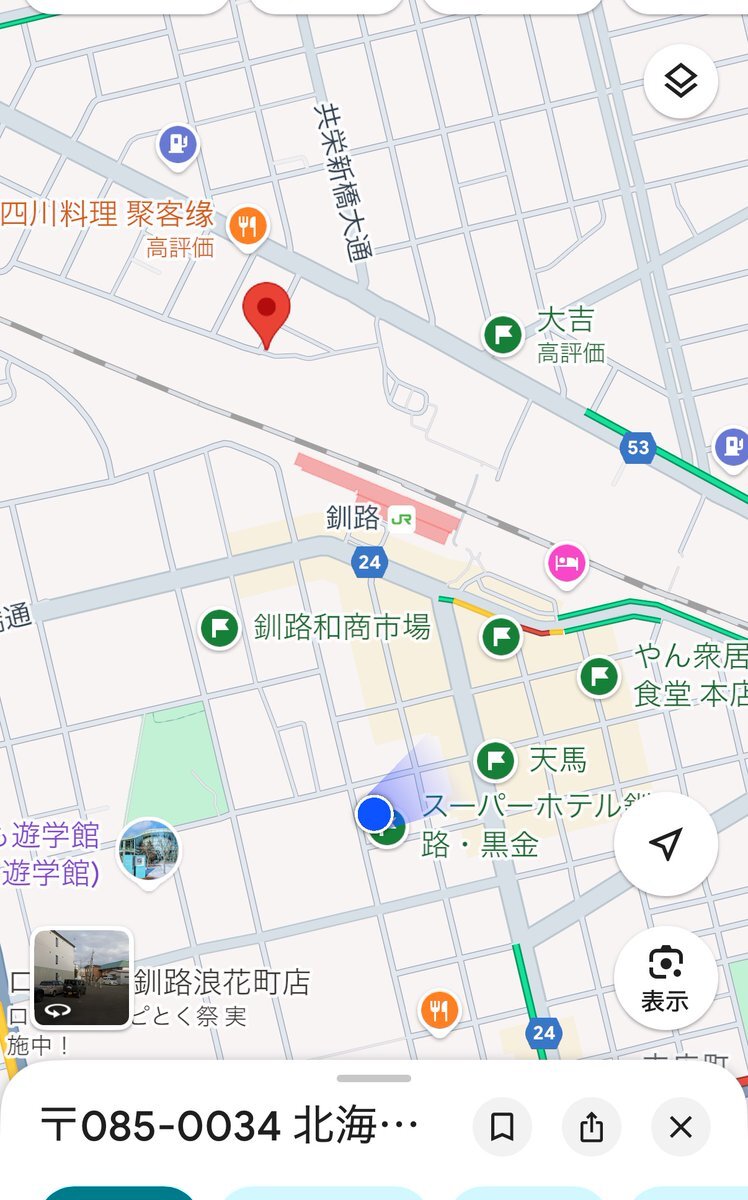The image size is (748, 1200).
Task: Open the map layers button
Action: (x=680, y=81)
